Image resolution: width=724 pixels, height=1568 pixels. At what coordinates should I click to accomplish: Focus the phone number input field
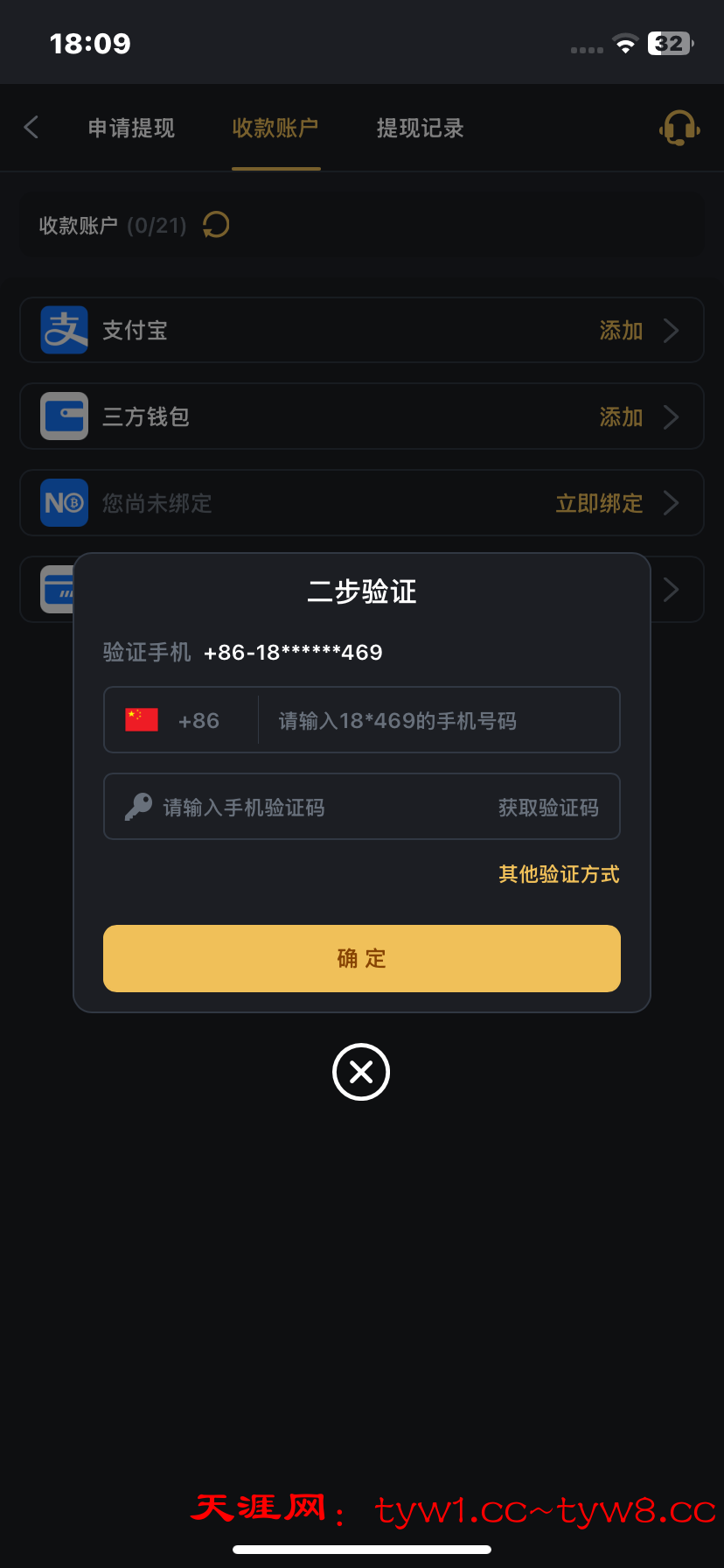point(437,721)
